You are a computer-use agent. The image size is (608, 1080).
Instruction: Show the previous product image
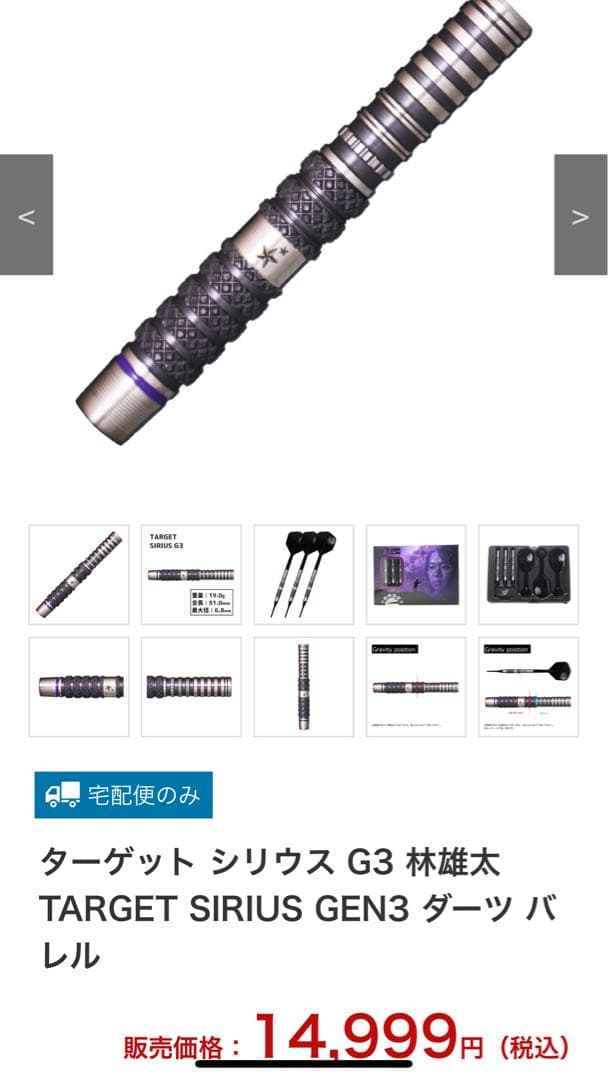point(27,215)
